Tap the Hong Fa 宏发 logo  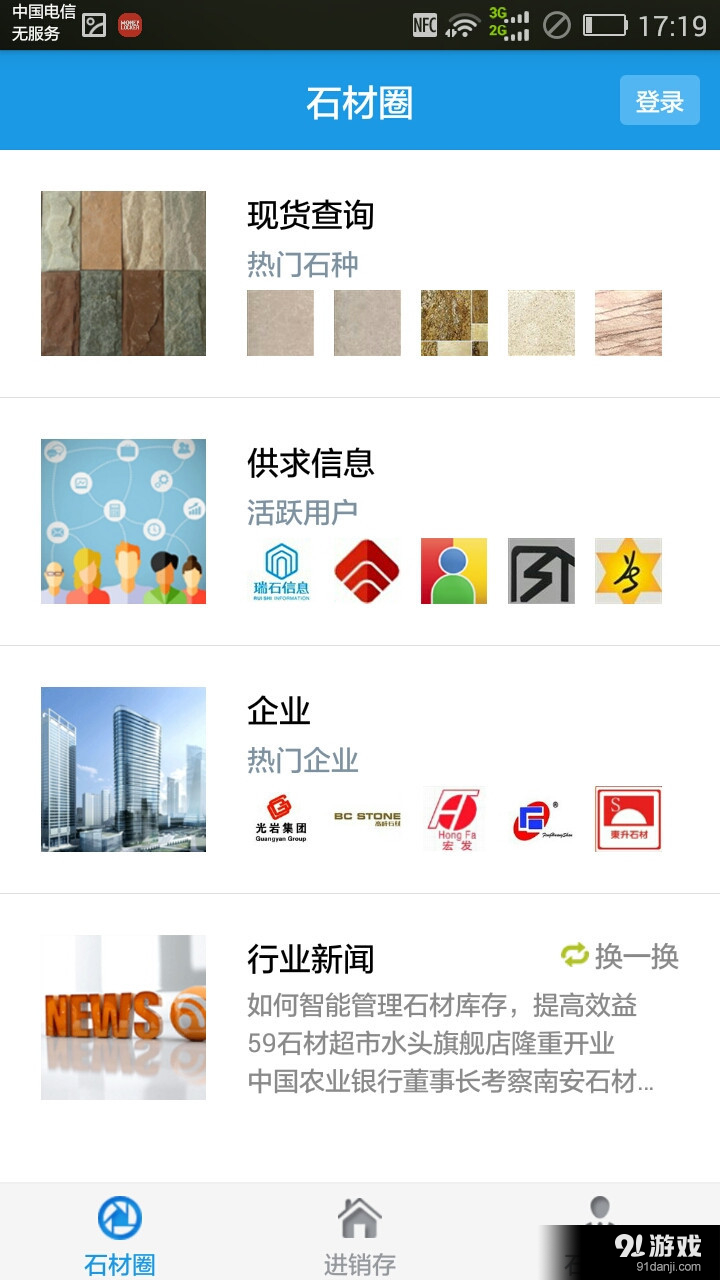click(453, 820)
